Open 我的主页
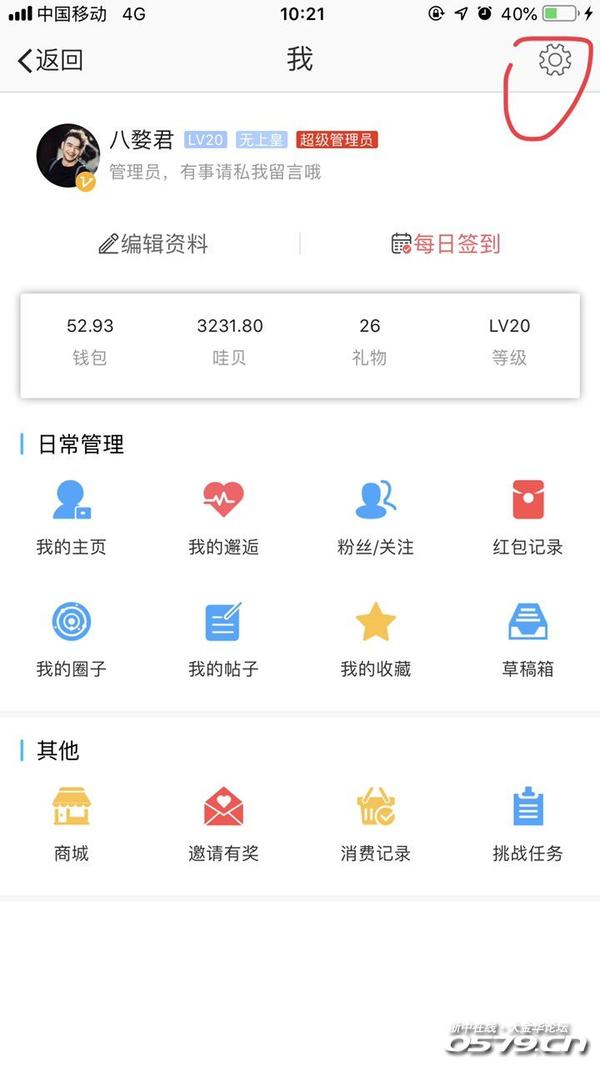The width and height of the screenshot is (600, 1067). 71,516
